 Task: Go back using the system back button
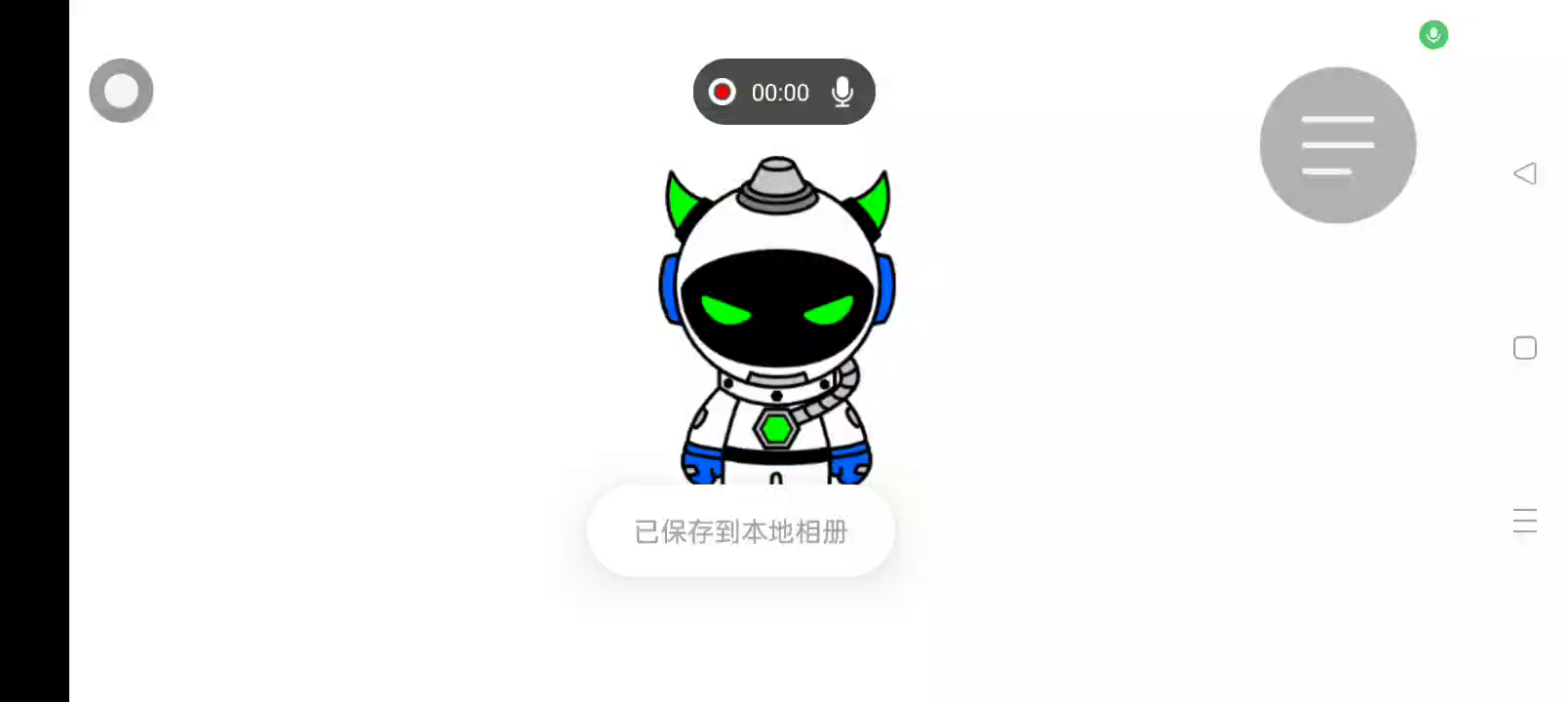point(1525,174)
